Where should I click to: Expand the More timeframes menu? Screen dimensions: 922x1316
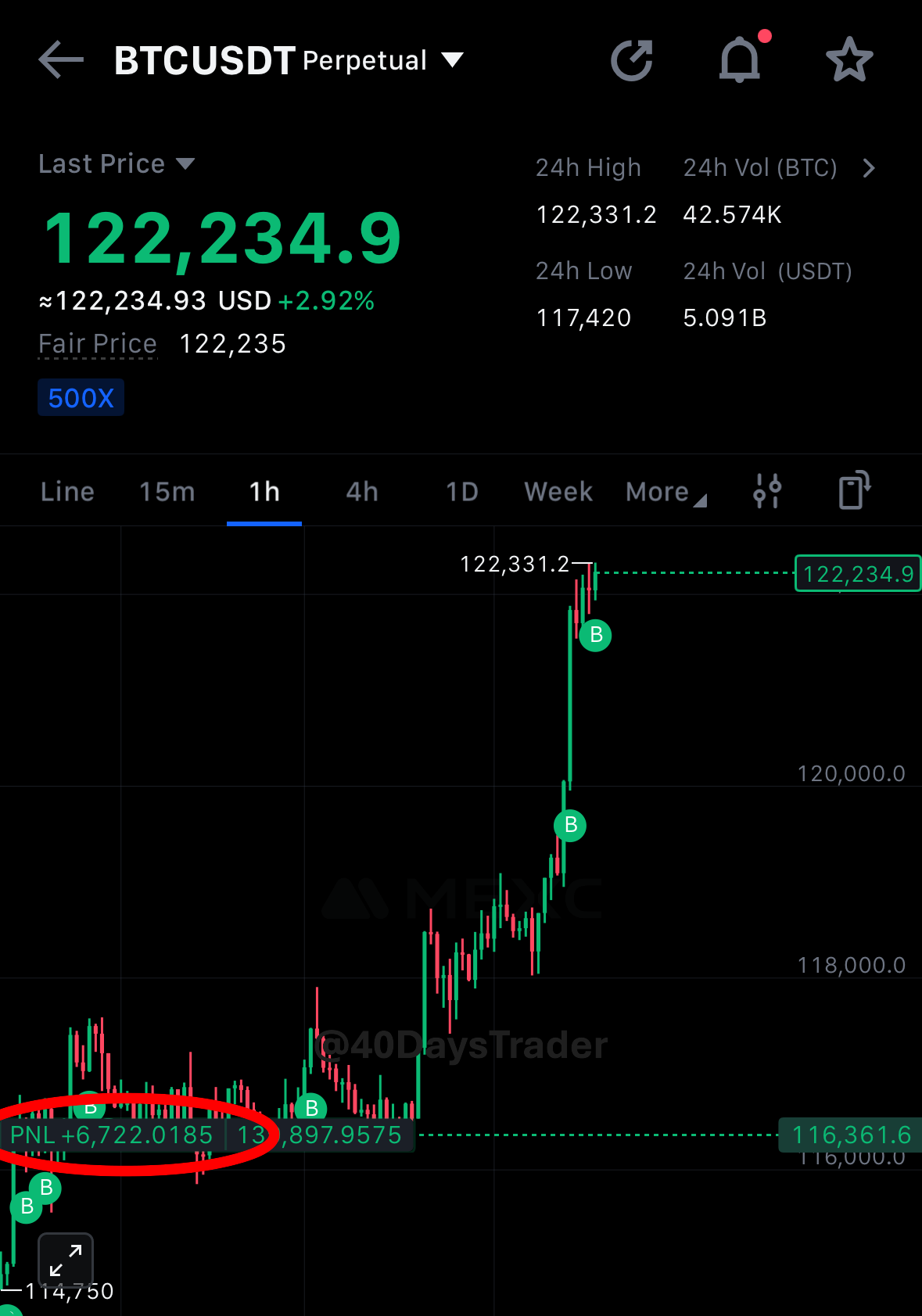coord(665,492)
